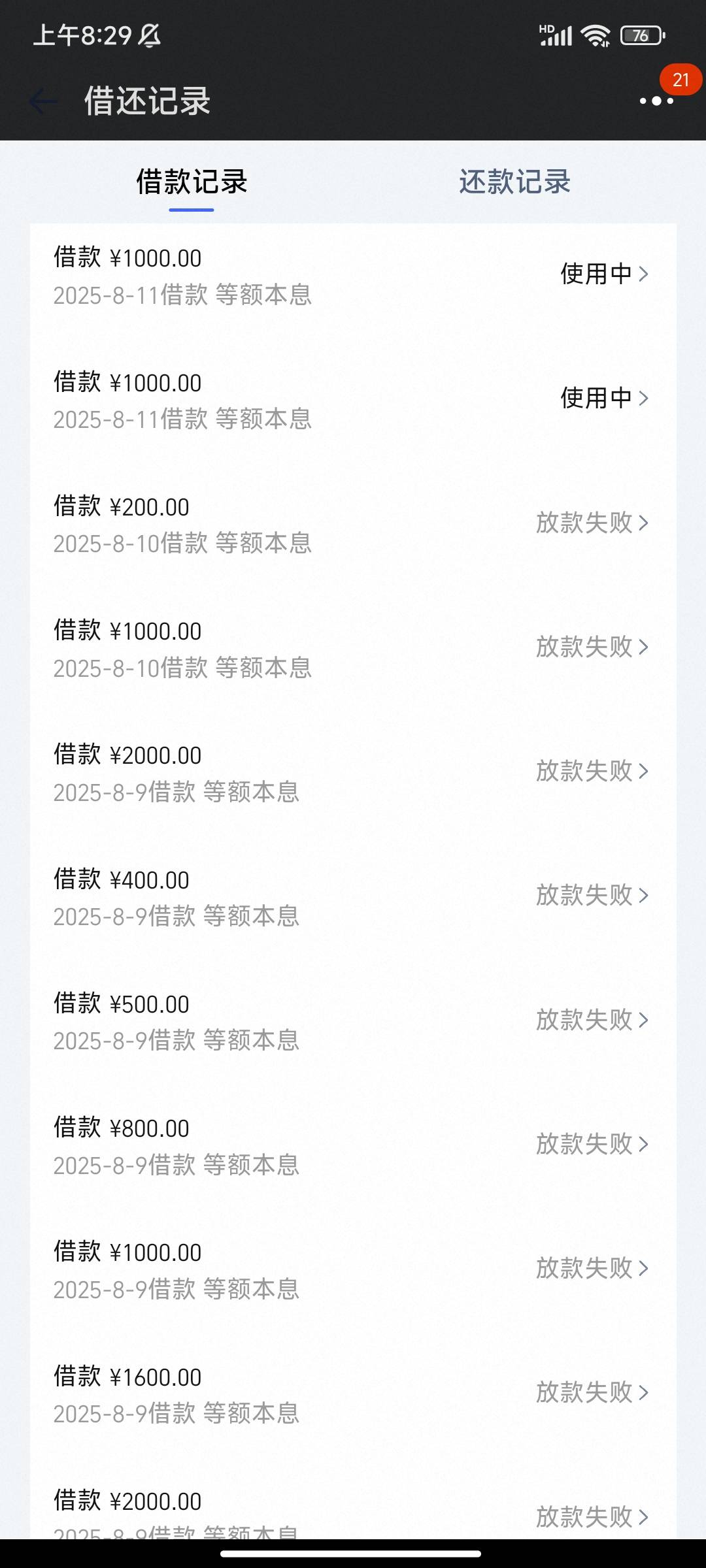This screenshot has height=1568, width=706.
Task: Open the ¥200.00 loan from 2025-8-10
Action: click(x=353, y=524)
